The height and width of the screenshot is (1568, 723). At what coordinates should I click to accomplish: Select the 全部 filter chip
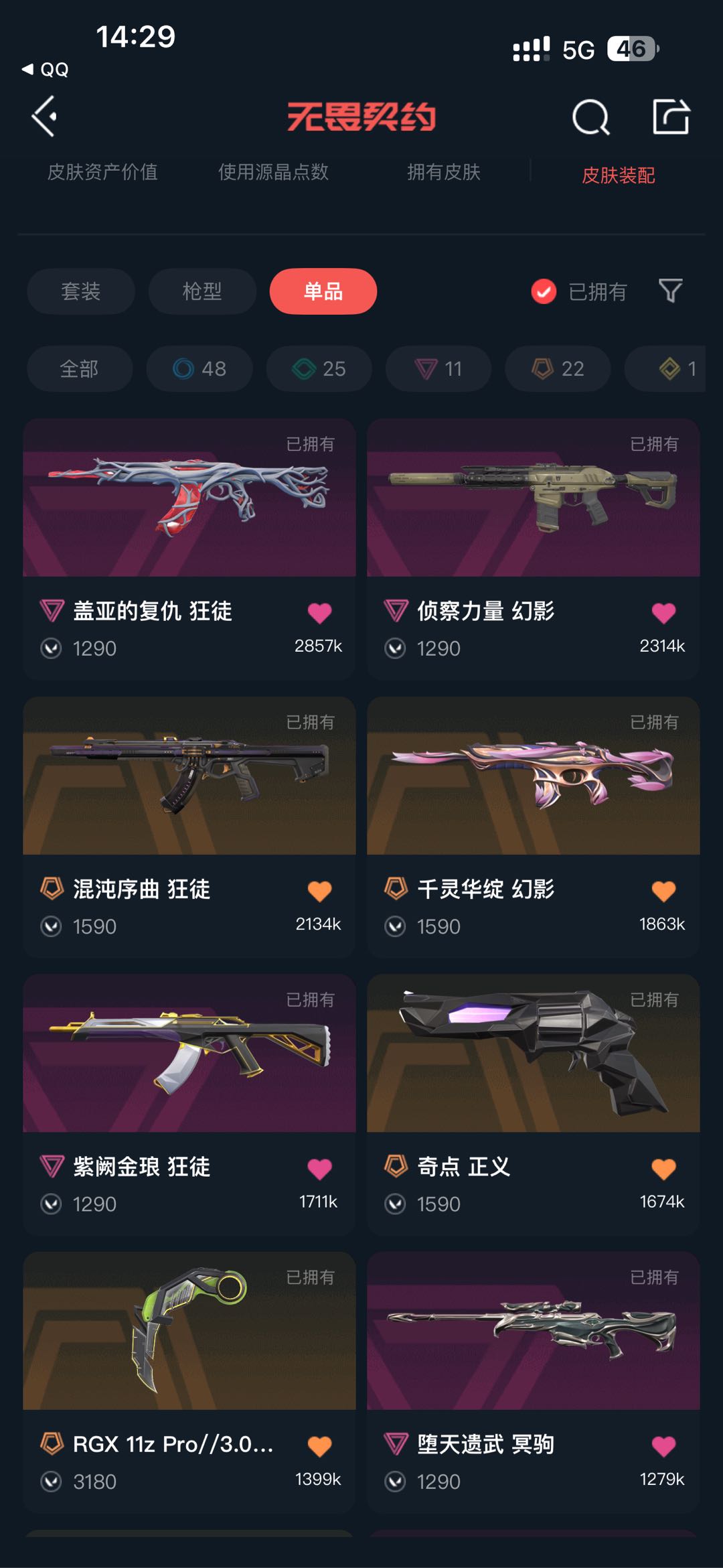tap(79, 368)
